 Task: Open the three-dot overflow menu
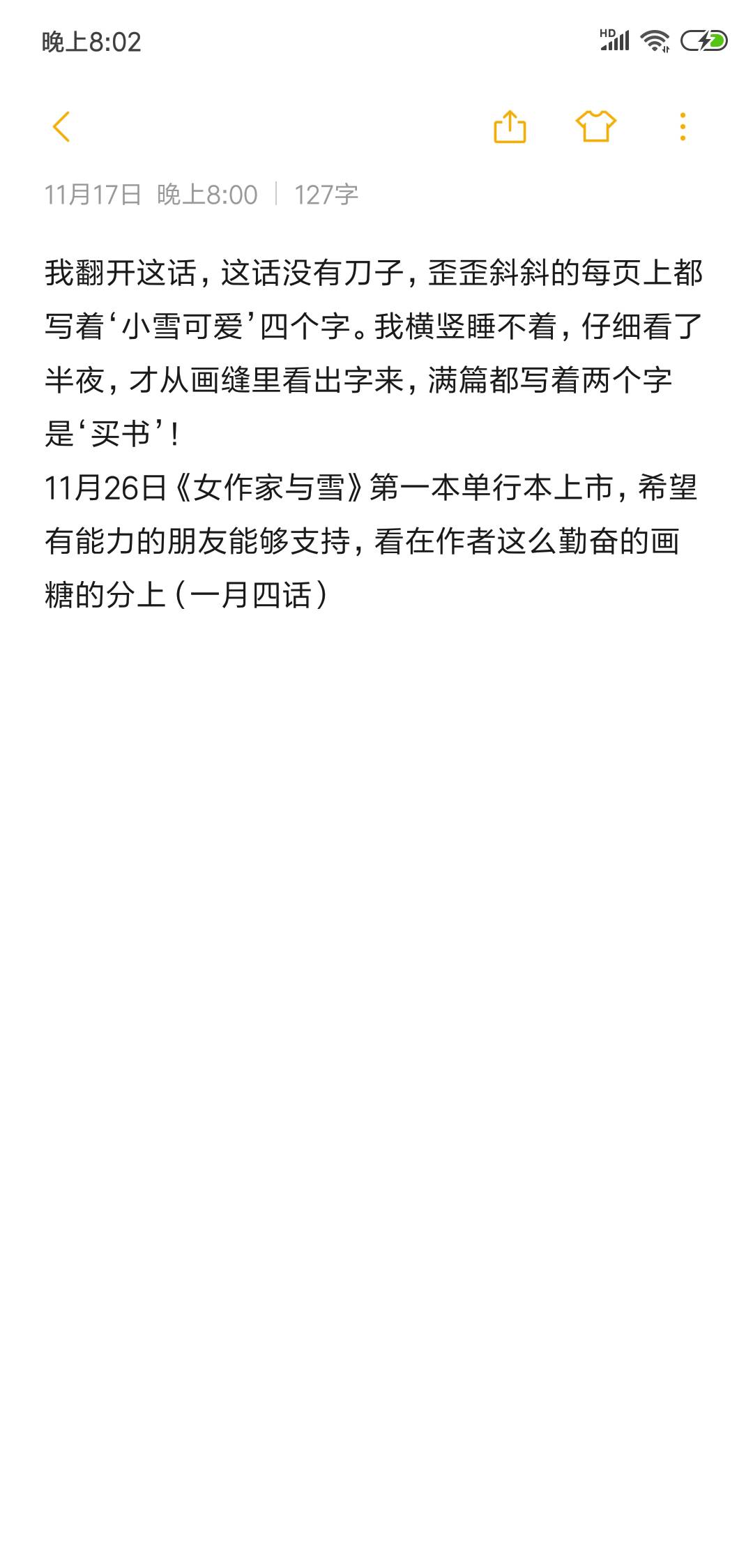(683, 127)
